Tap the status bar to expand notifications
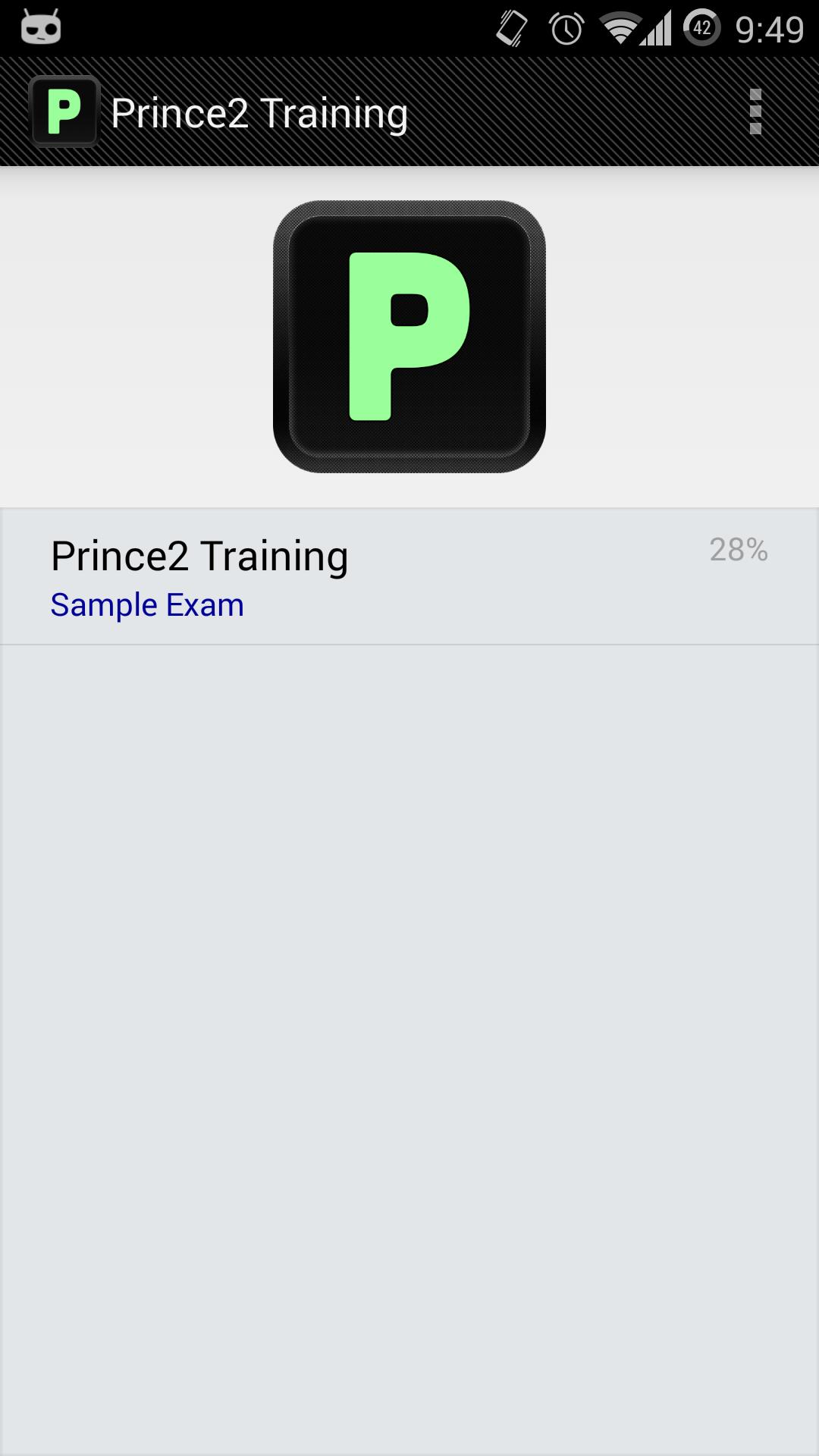Viewport: 819px width, 1456px height. [303, 27]
